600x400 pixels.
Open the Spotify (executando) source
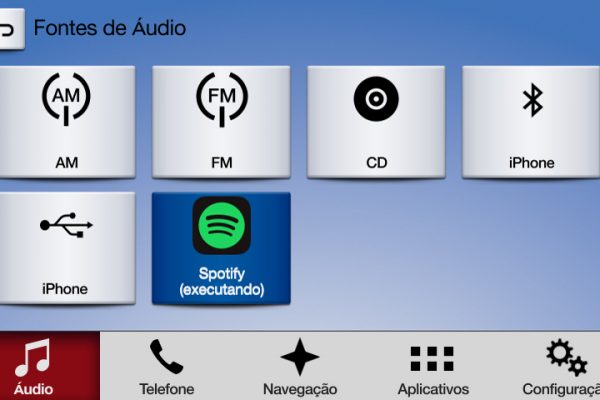click(220, 248)
